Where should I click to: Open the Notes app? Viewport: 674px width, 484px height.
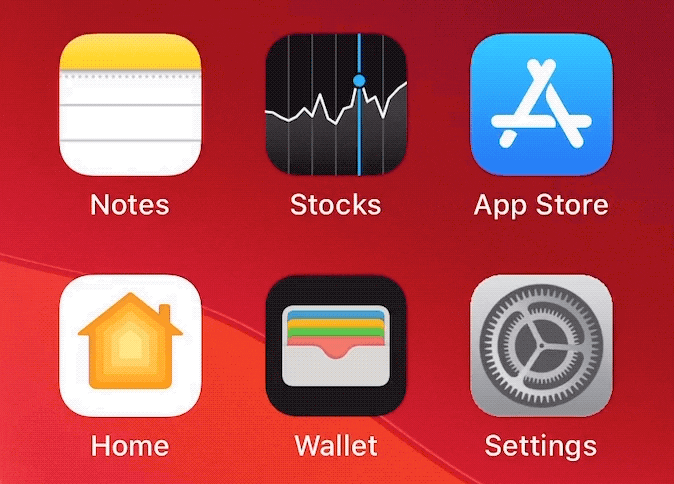coord(130,104)
